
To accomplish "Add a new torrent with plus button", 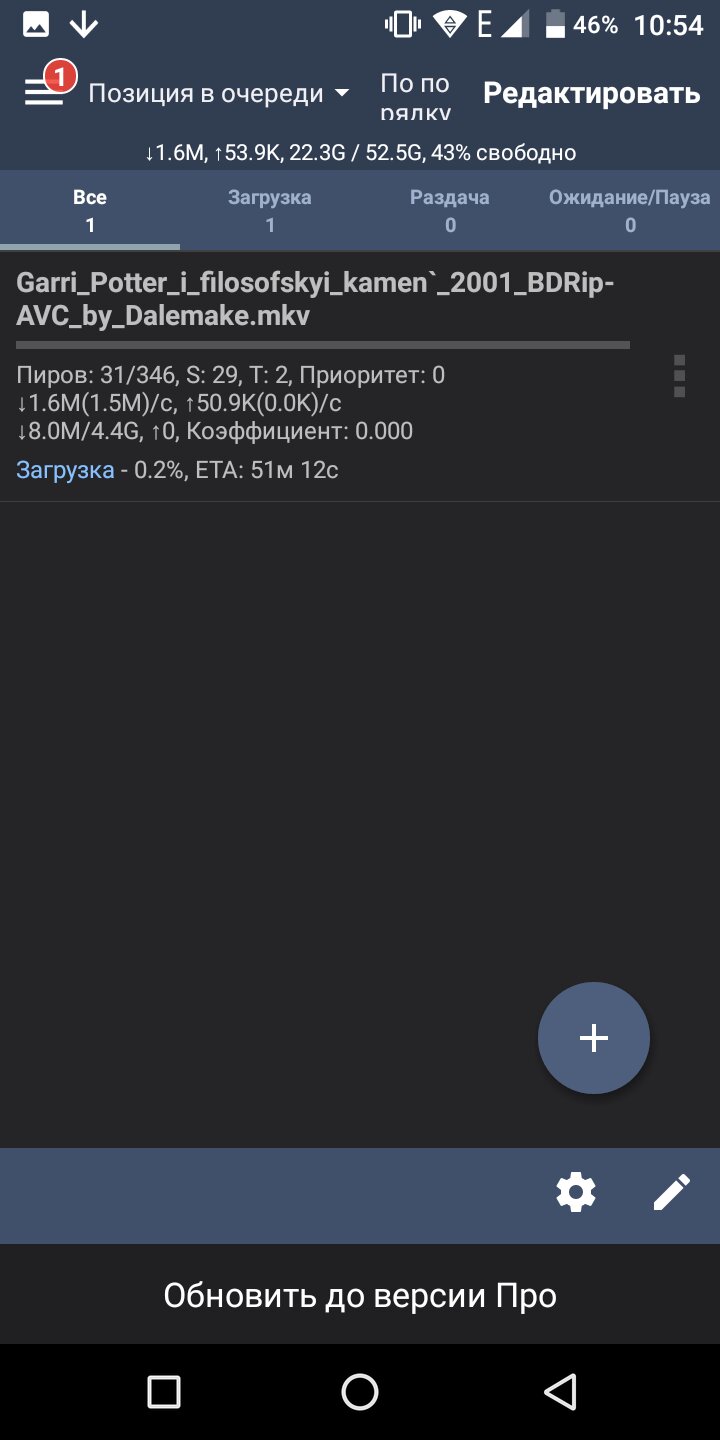I will pos(594,1038).
